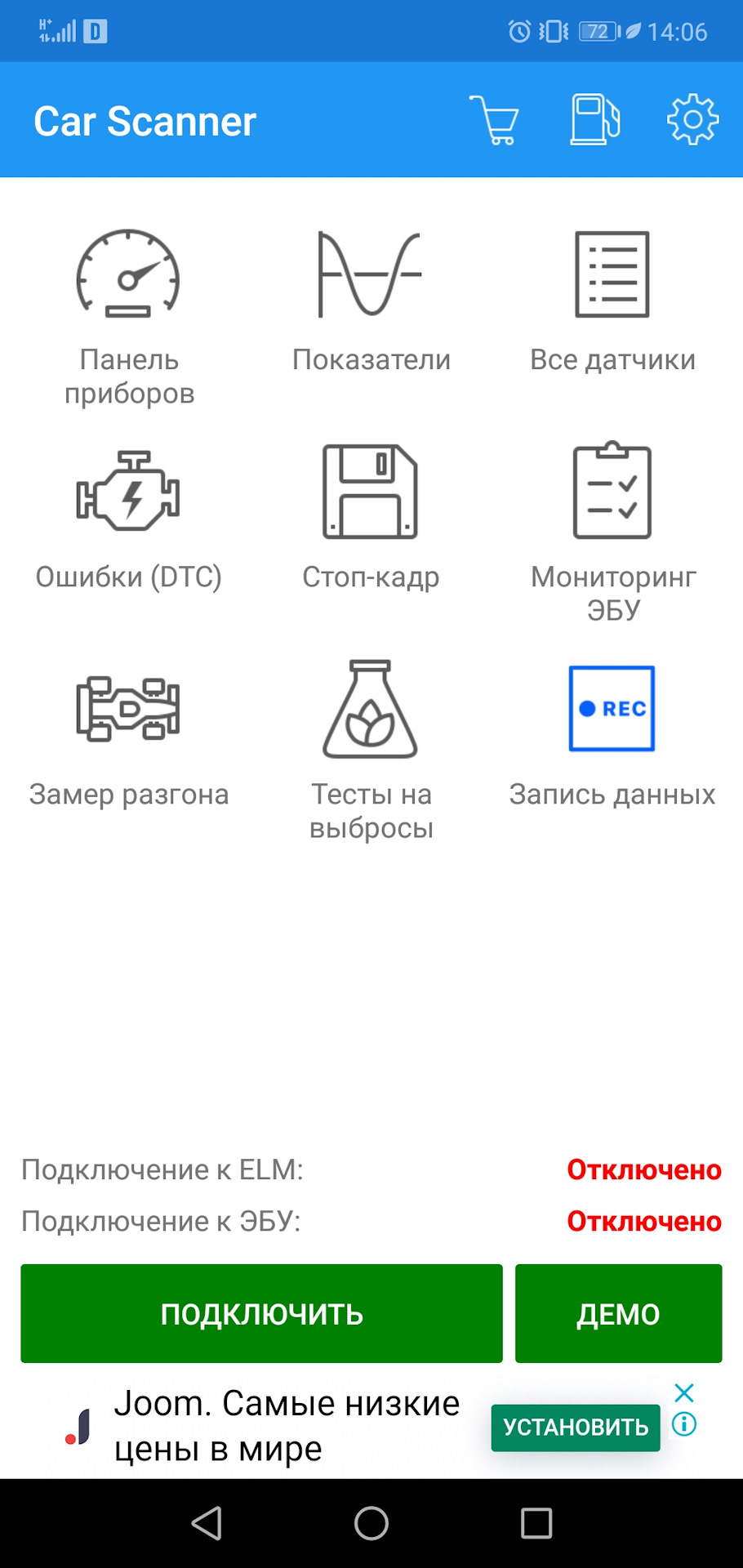Close the Joom advertisement
This screenshot has height=1568, width=743.
684,1392
